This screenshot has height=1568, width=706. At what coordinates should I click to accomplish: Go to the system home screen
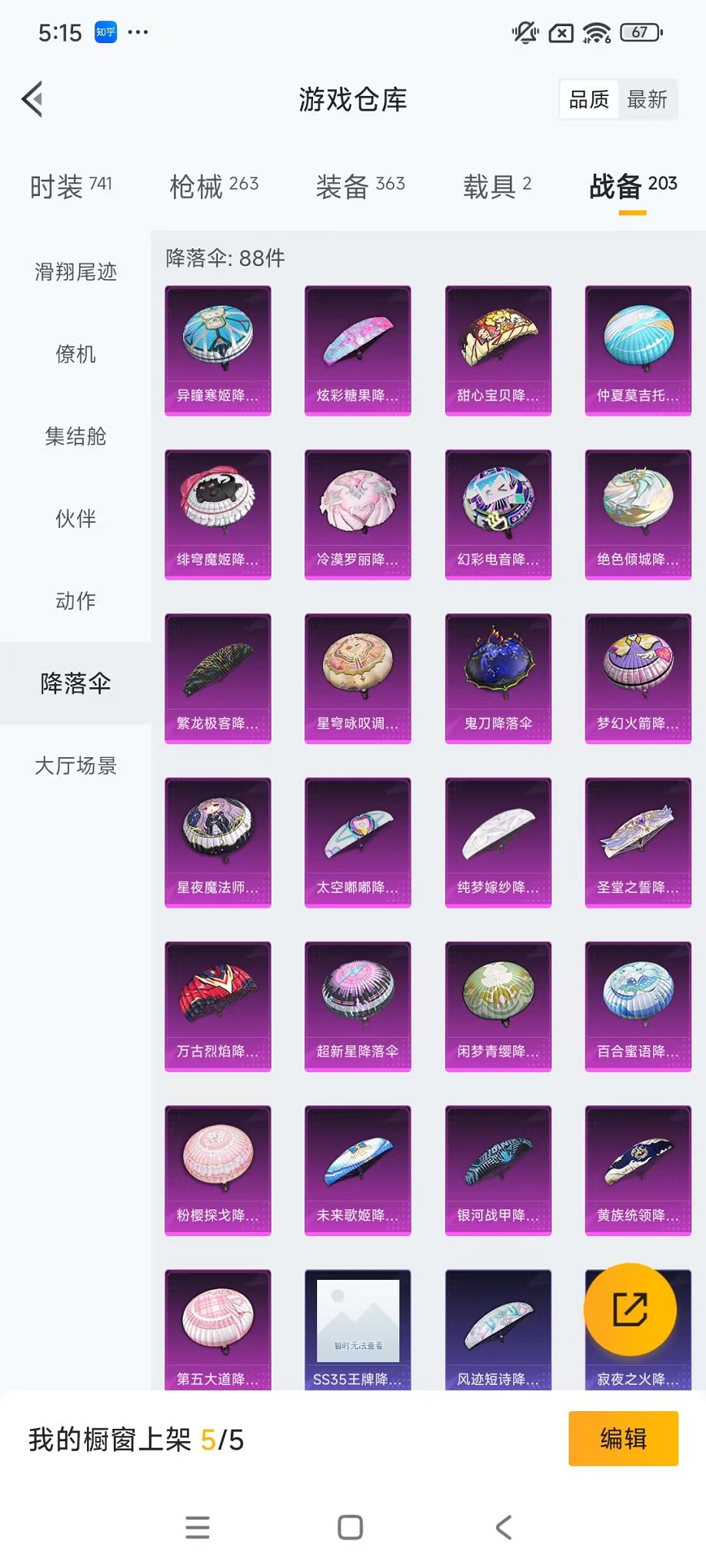pyautogui.click(x=351, y=1526)
